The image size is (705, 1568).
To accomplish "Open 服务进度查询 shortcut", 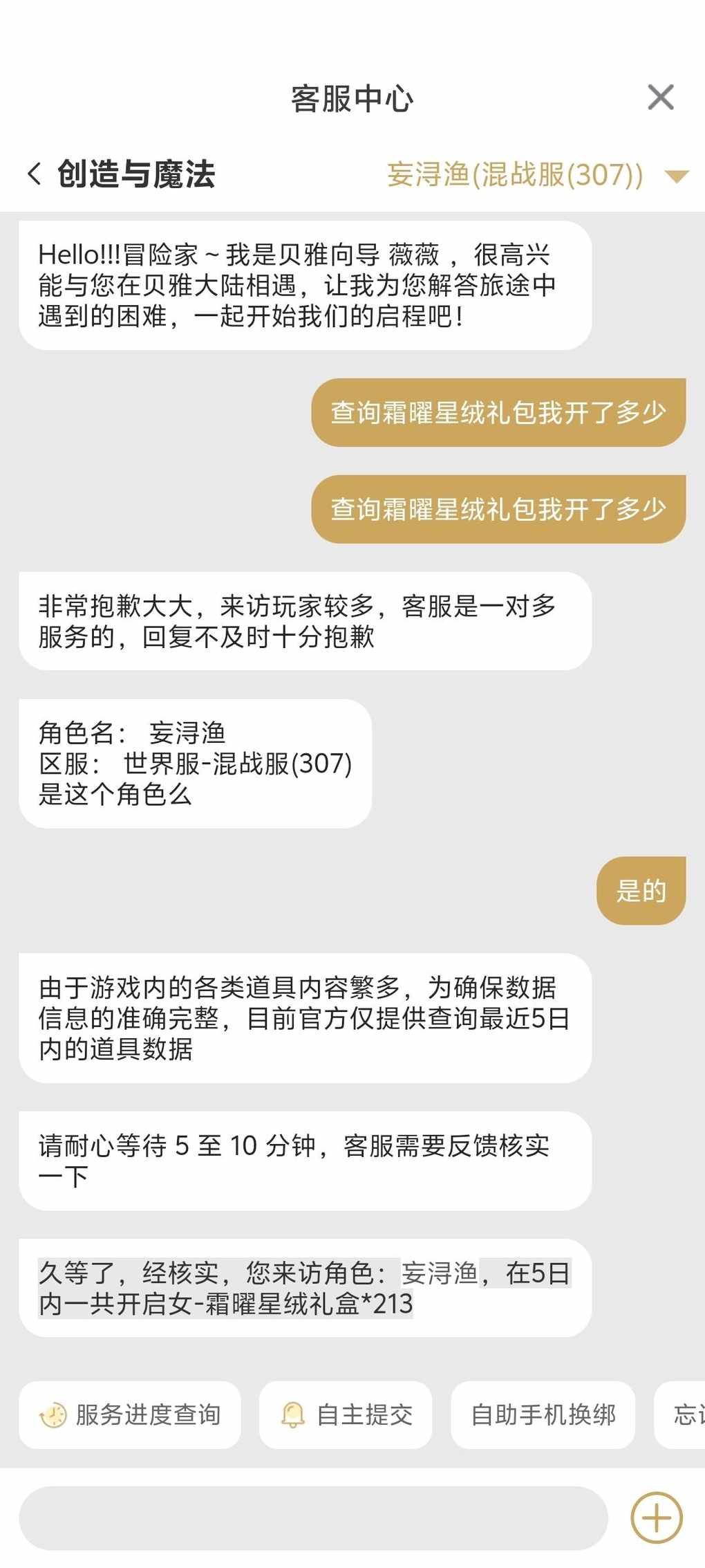I will point(130,1414).
